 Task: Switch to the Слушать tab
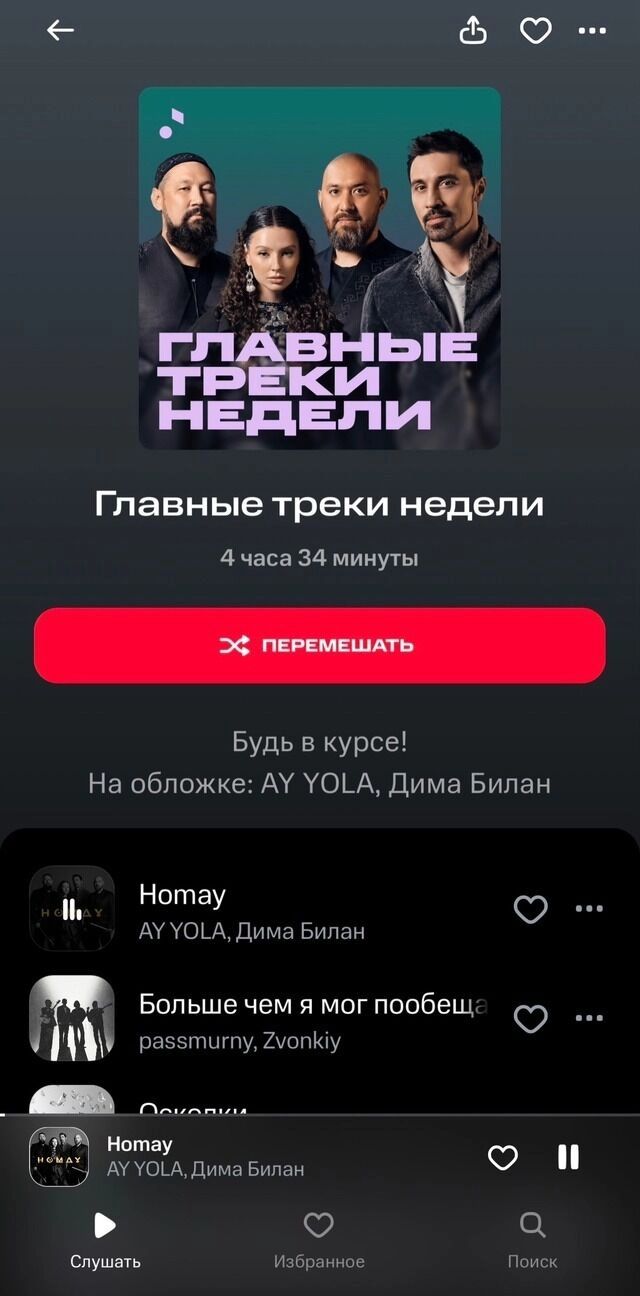coord(105,1238)
